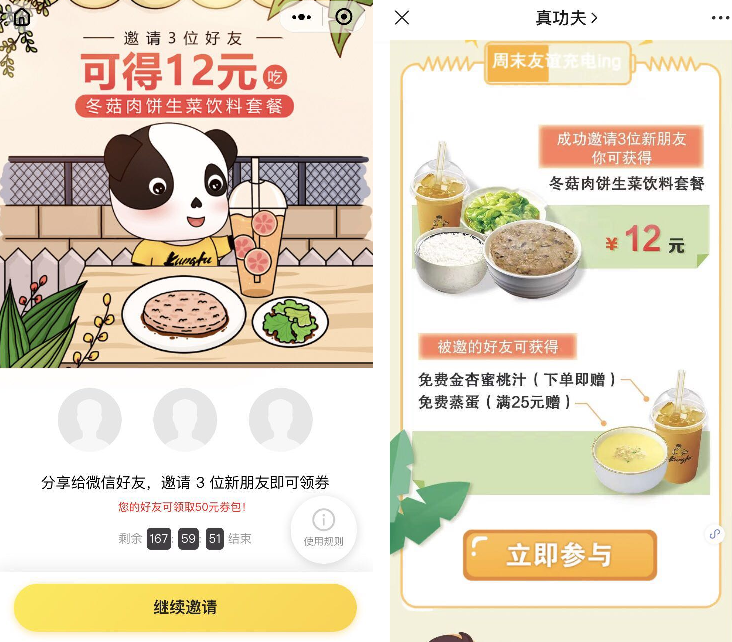Join the activity with 立即参与

click(x=559, y=555)
